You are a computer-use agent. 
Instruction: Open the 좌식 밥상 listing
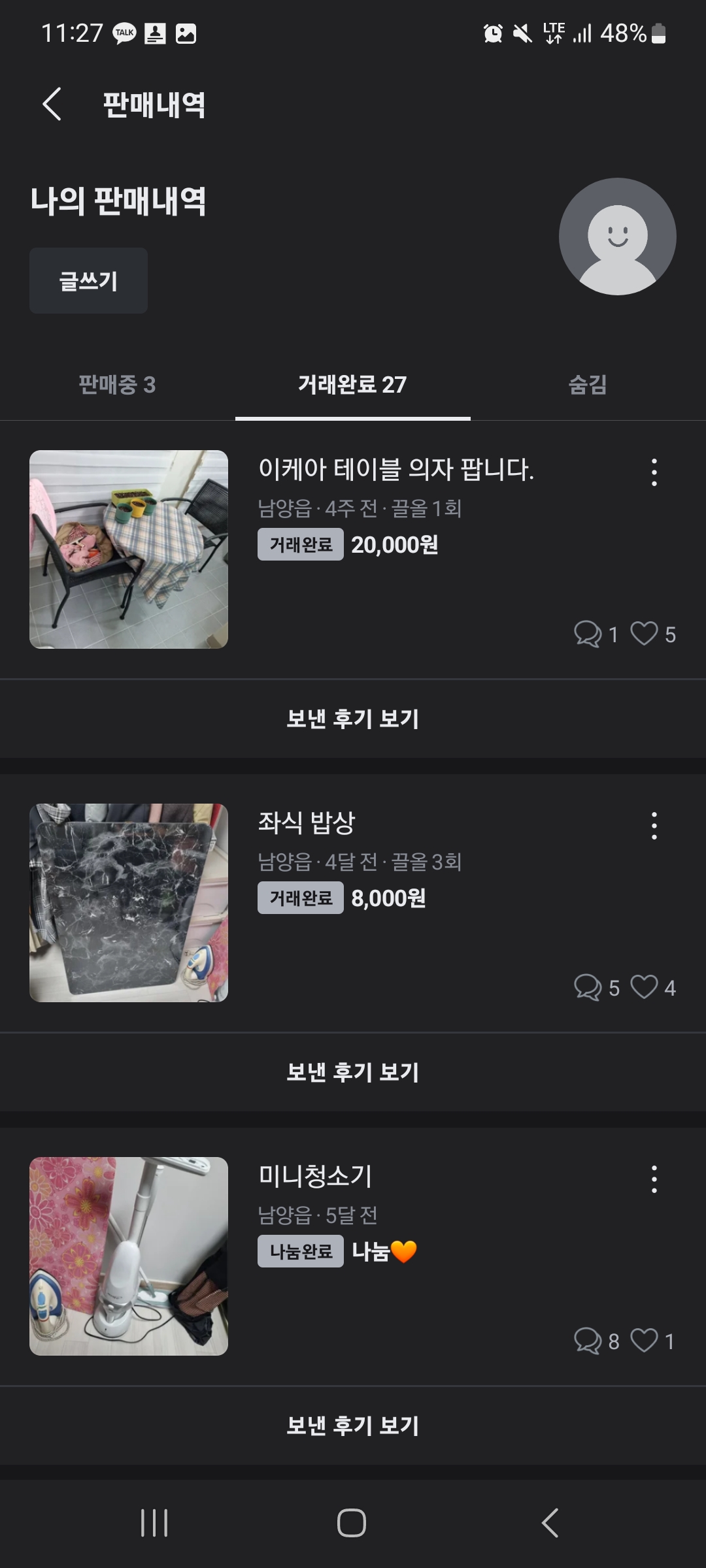[x=307, y=823]
